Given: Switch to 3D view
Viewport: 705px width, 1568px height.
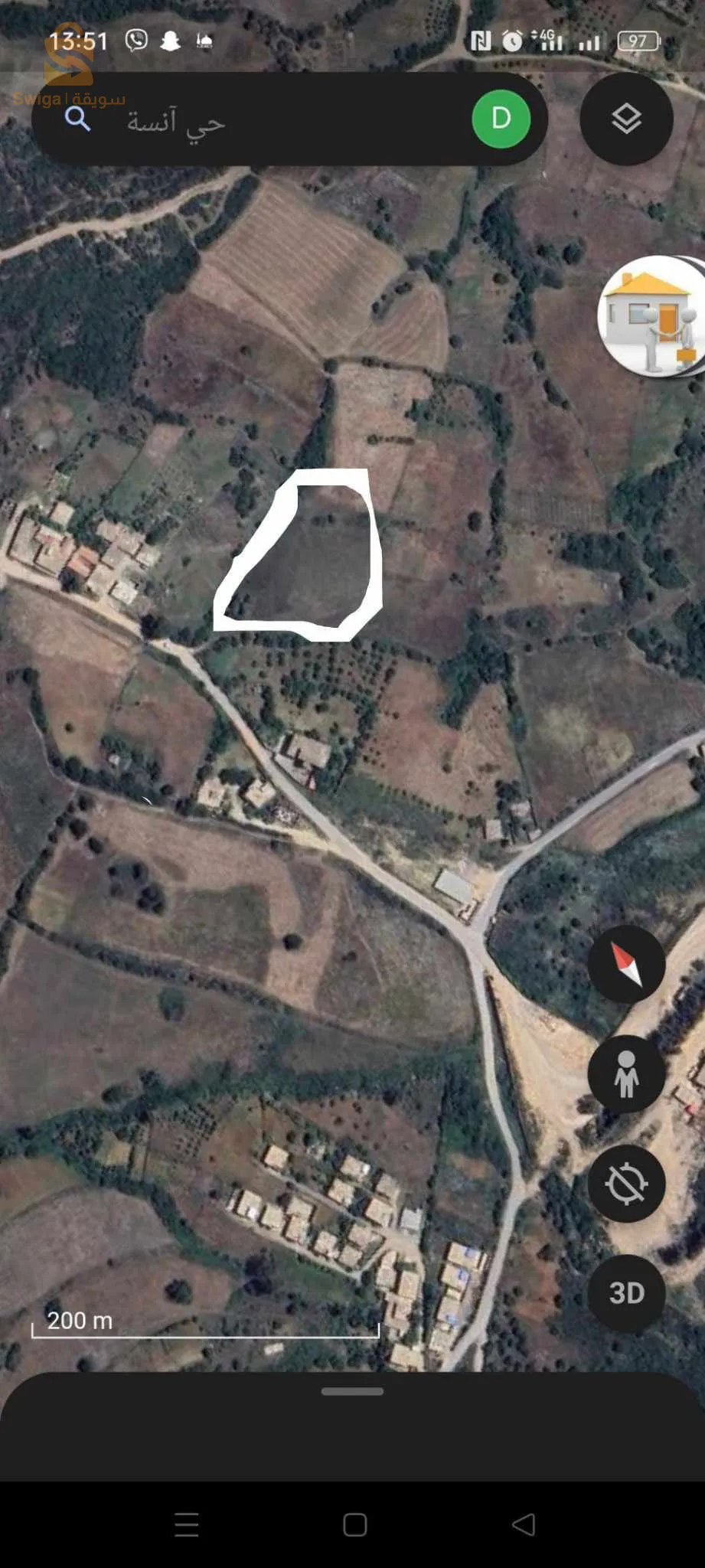Looking at the screenshot, I should pyautogui.click(x=626, y=1293).
